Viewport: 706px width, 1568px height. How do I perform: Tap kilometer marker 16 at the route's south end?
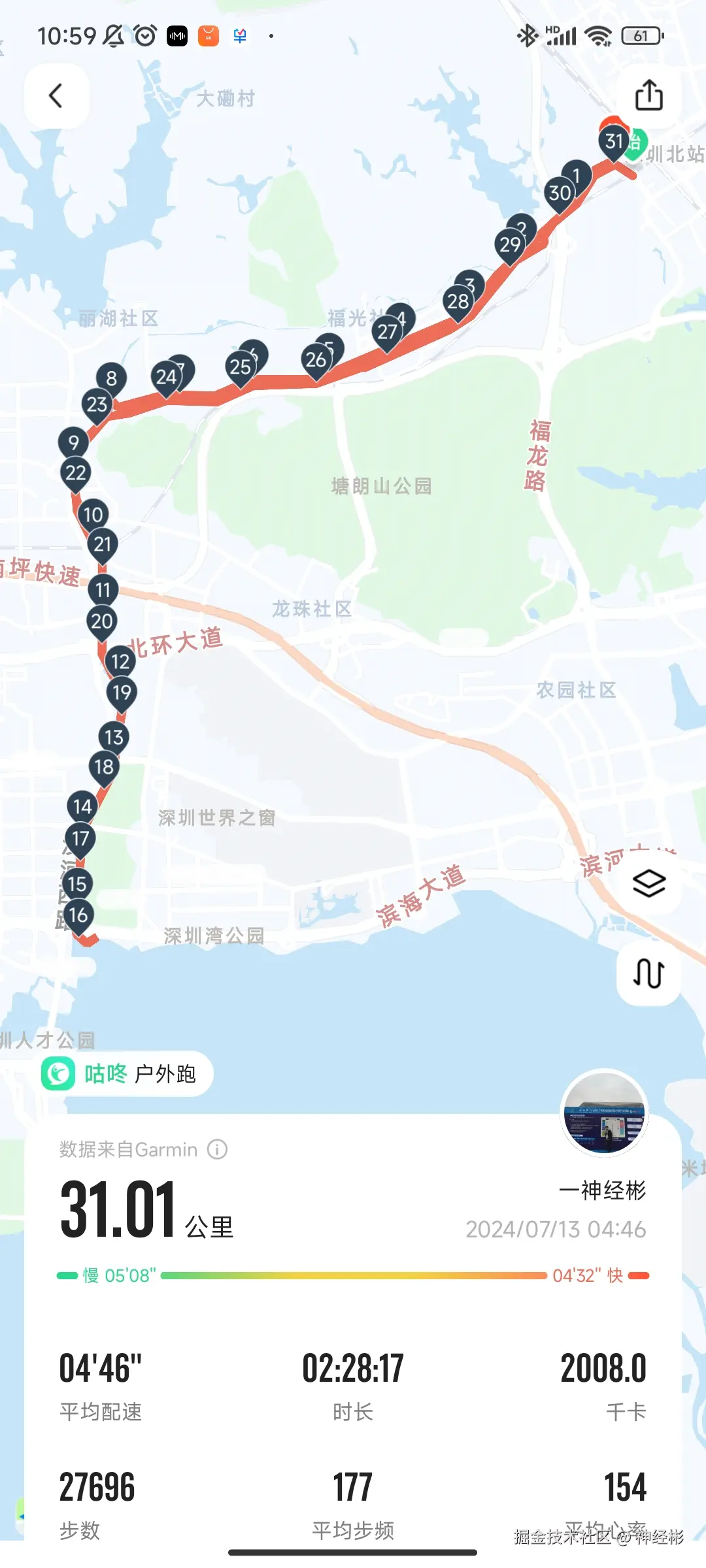78,916
